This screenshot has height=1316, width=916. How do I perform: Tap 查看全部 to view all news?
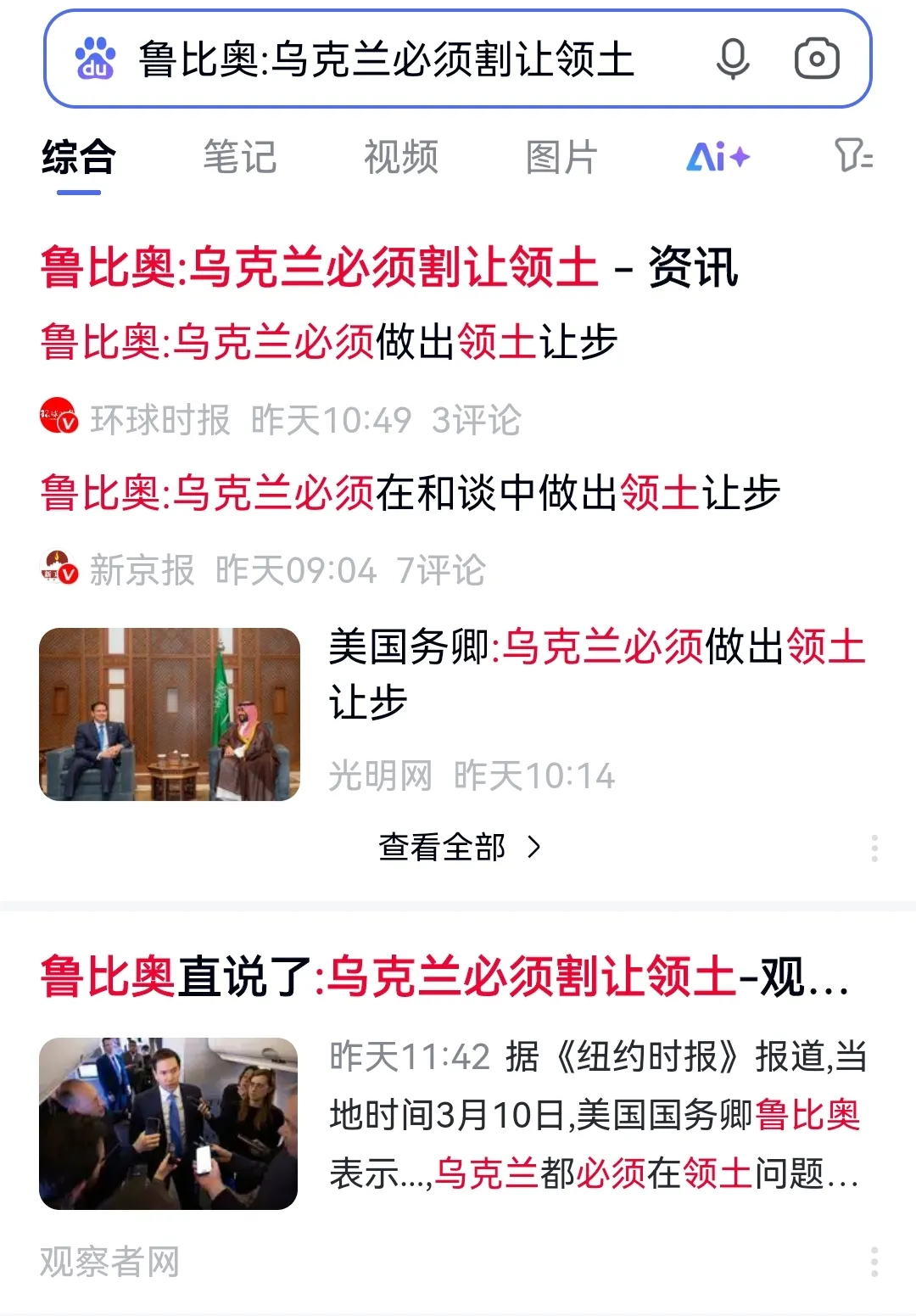(458, 847)
